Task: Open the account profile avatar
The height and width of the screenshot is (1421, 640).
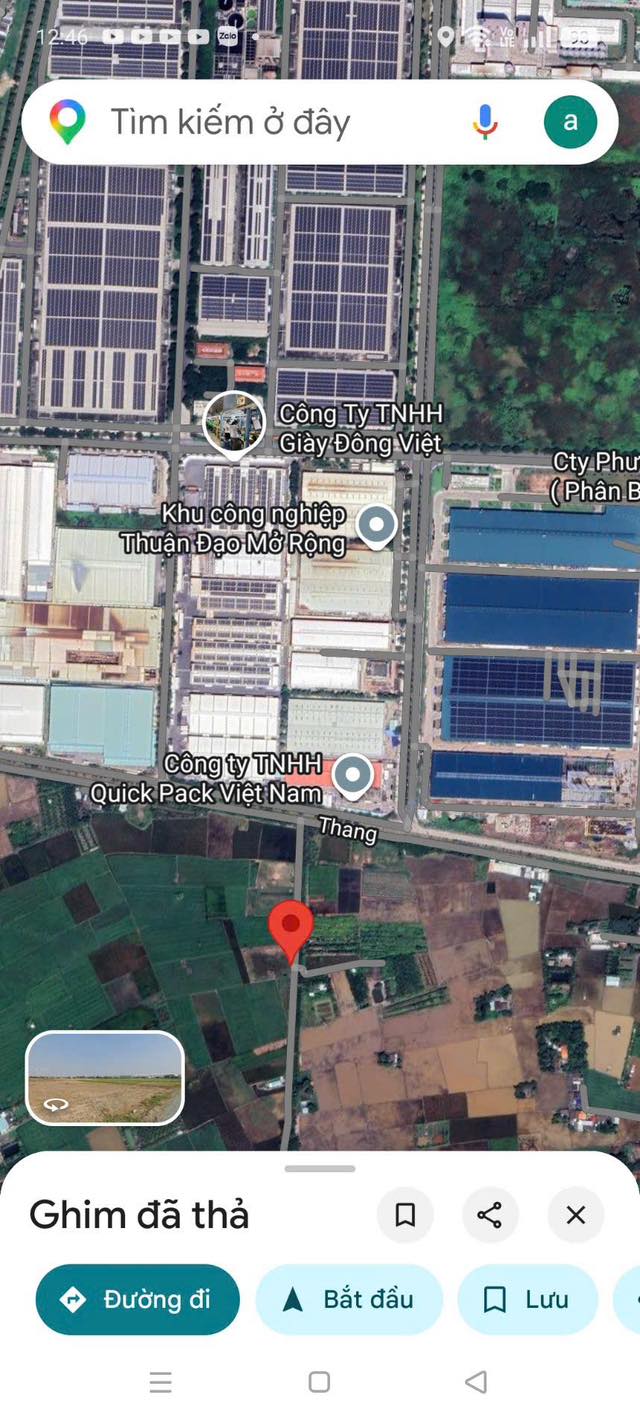Action: 570,122
